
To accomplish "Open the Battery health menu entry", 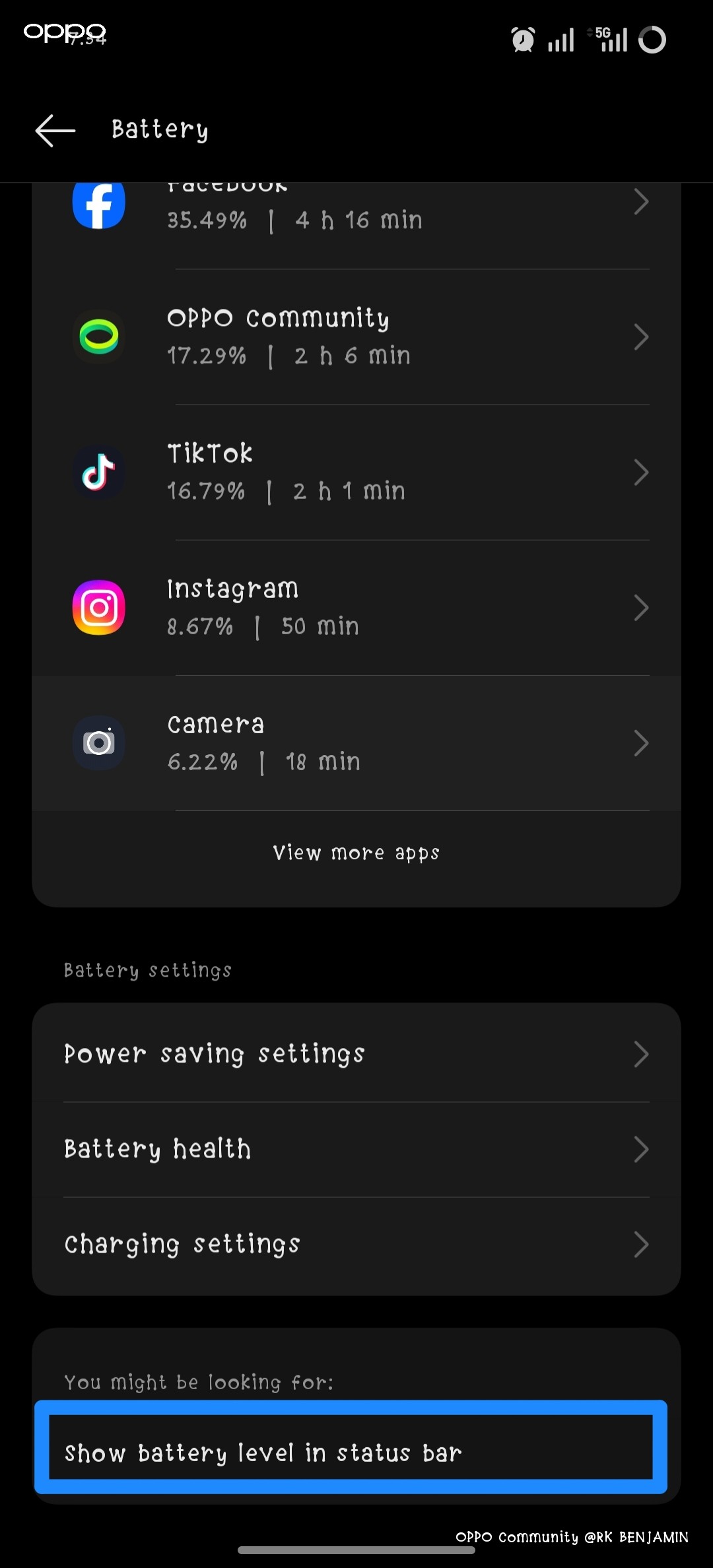I will point(356,1149).
